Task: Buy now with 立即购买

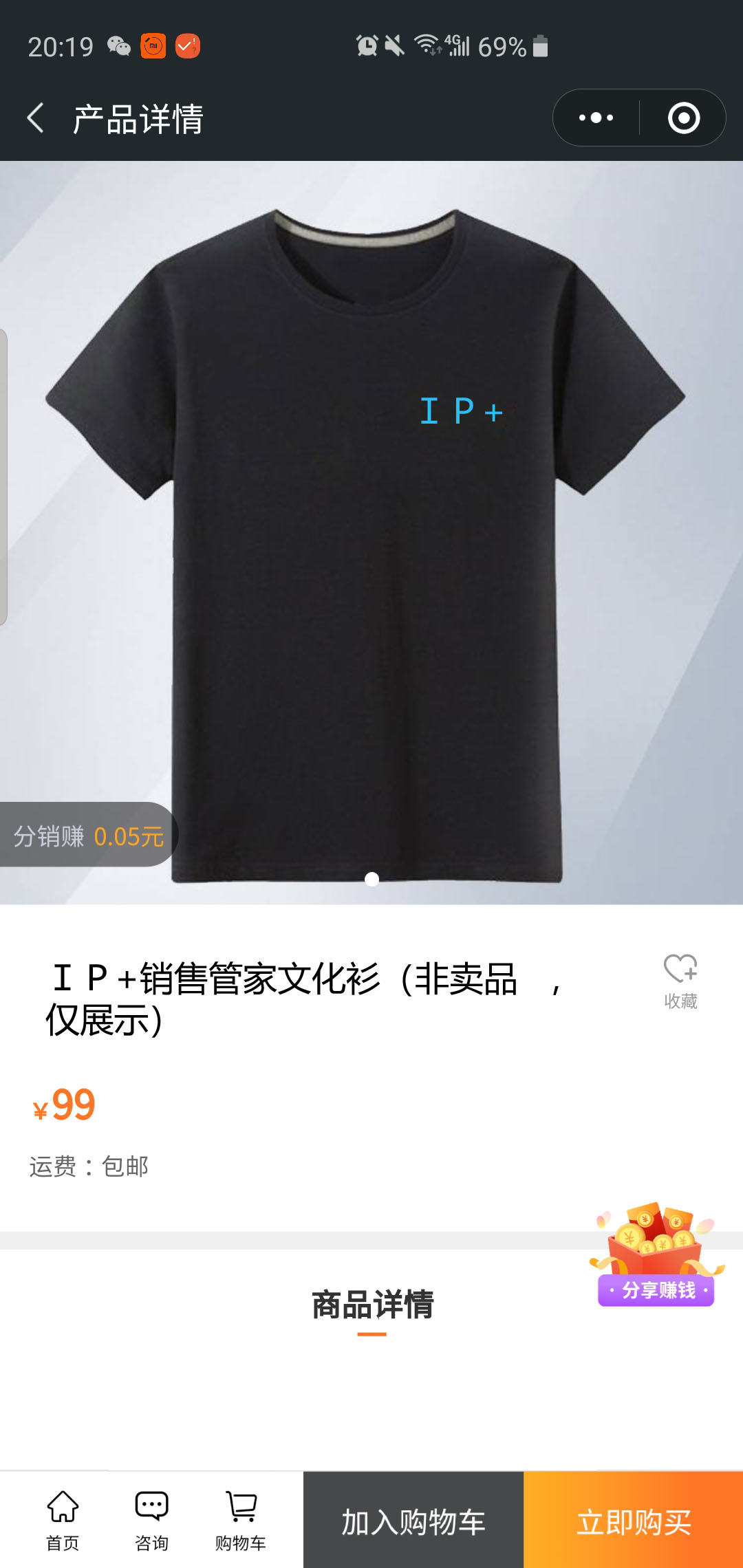Action: point(633,1521)
